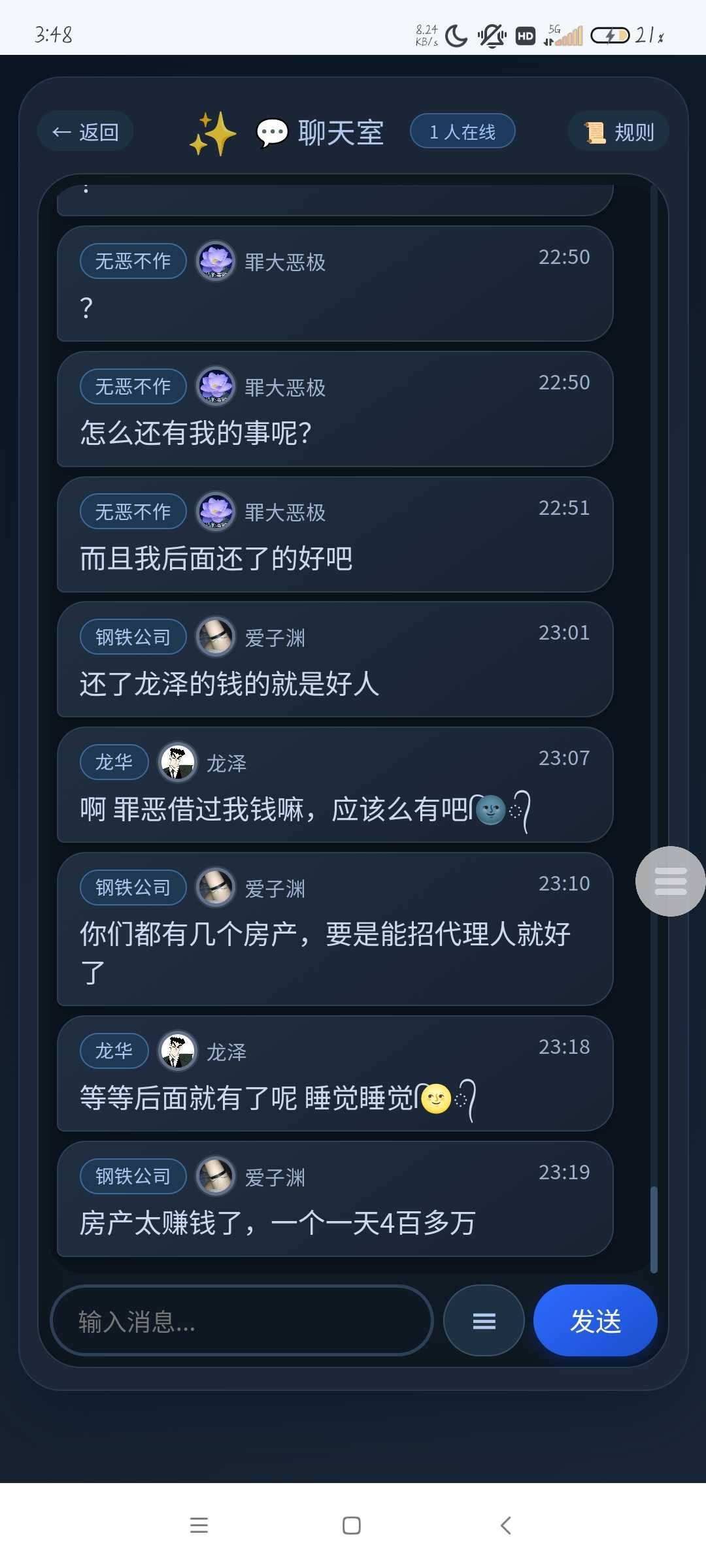706x1568 pixels.
Task: Go to the system home screen
Action: tap(352, 1526)
